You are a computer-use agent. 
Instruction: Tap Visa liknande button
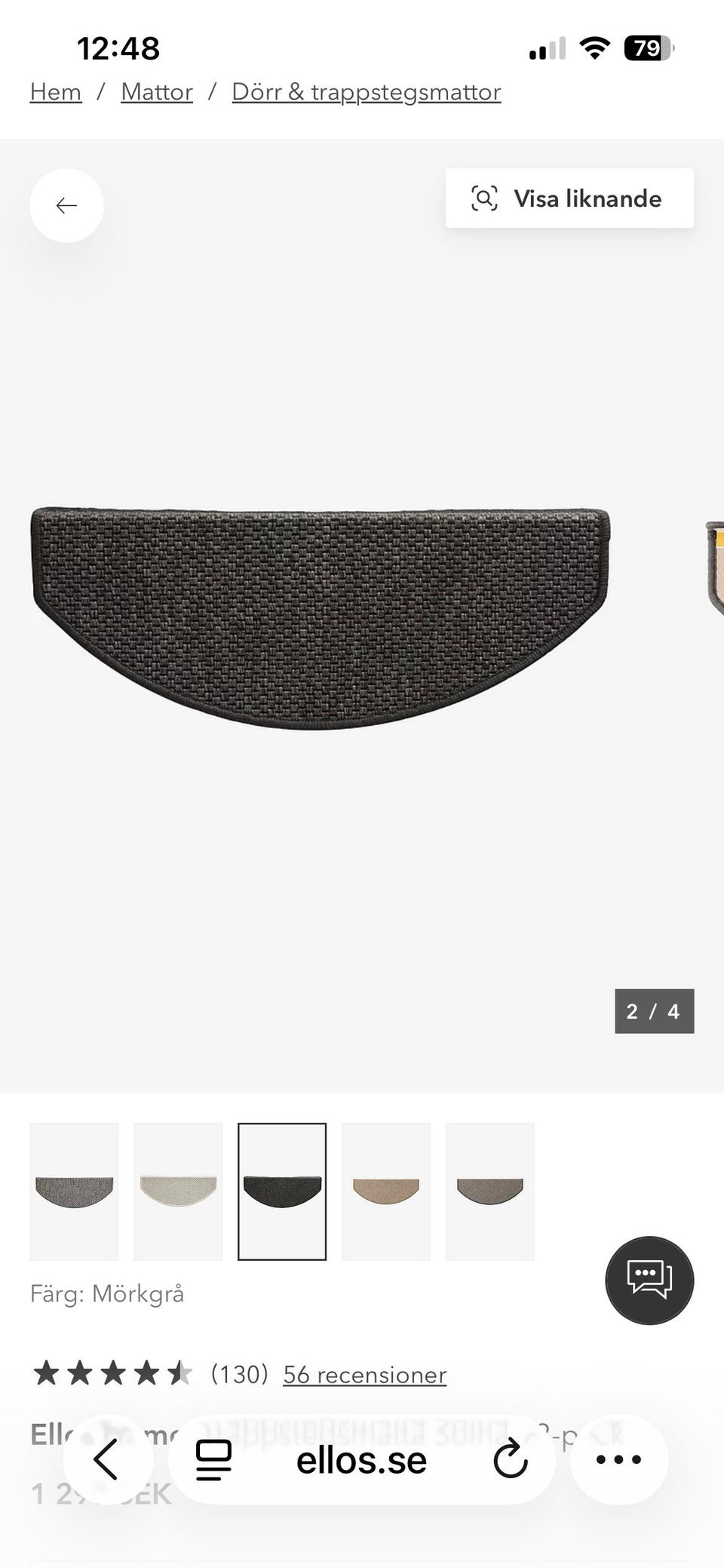[569, 198]
